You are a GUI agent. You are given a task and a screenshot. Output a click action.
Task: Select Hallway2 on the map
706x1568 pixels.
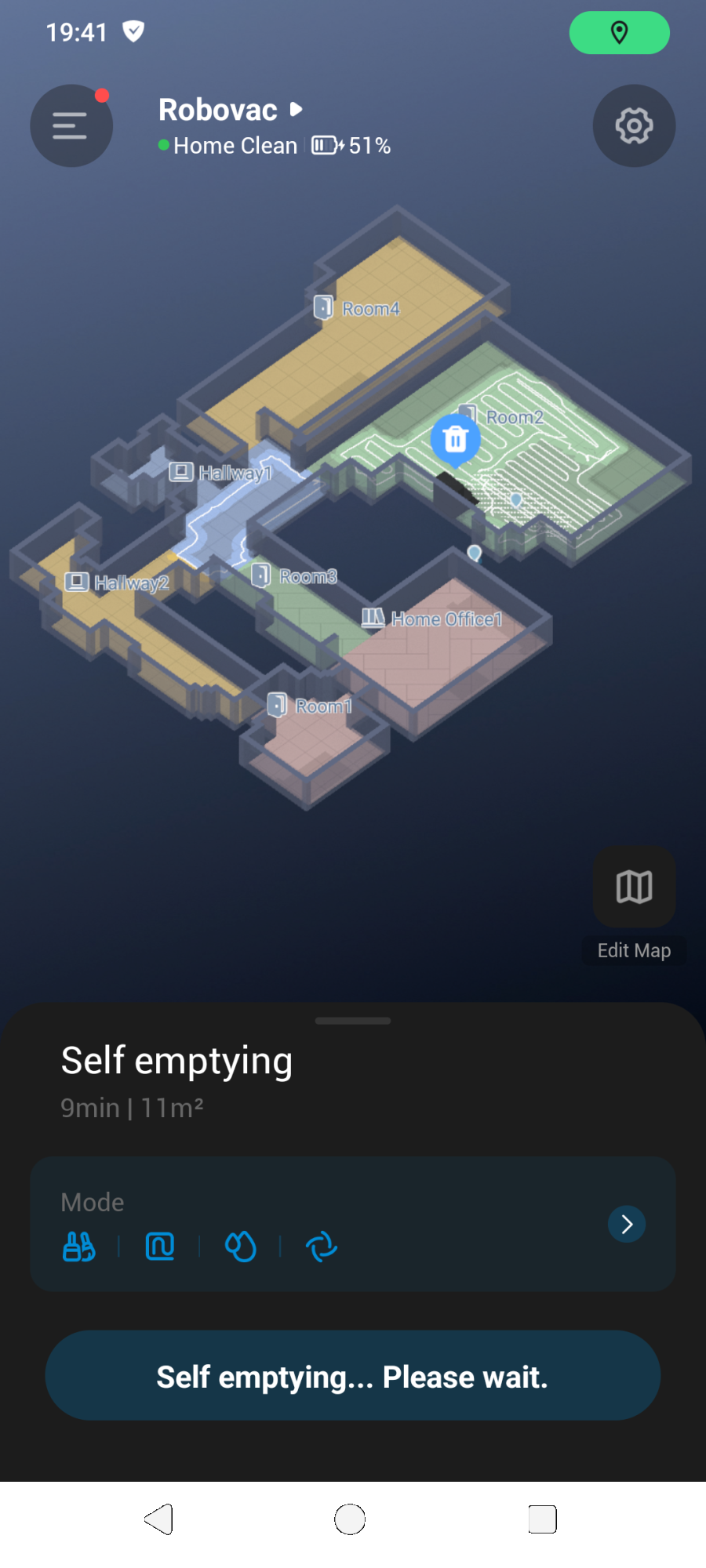(x=130, y=583)
